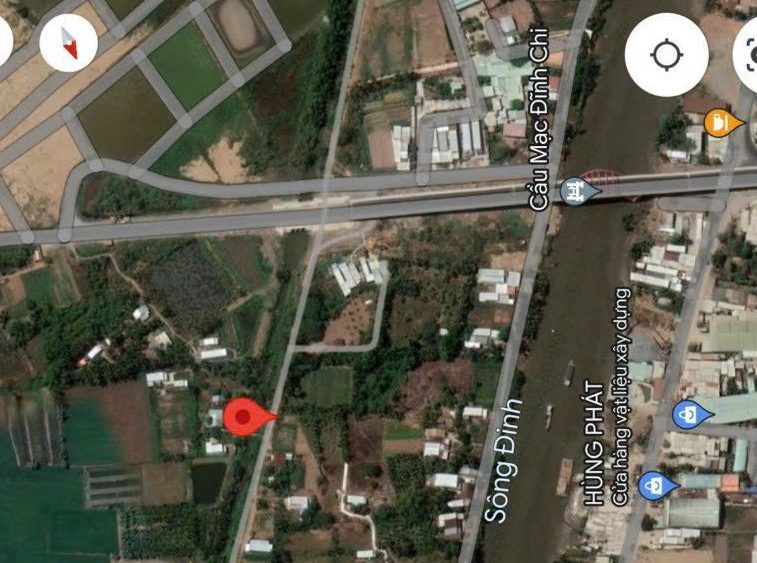757x563 pixels.
Task: Center the map on my location
Action: click(666, 54)
